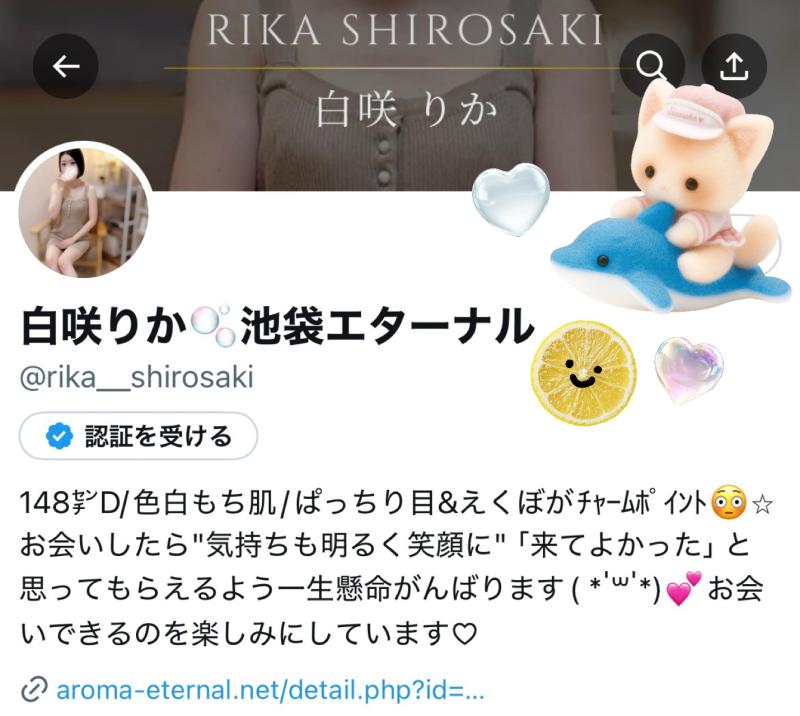Open the aroma-eternal.net link

[x=270, y=690]
